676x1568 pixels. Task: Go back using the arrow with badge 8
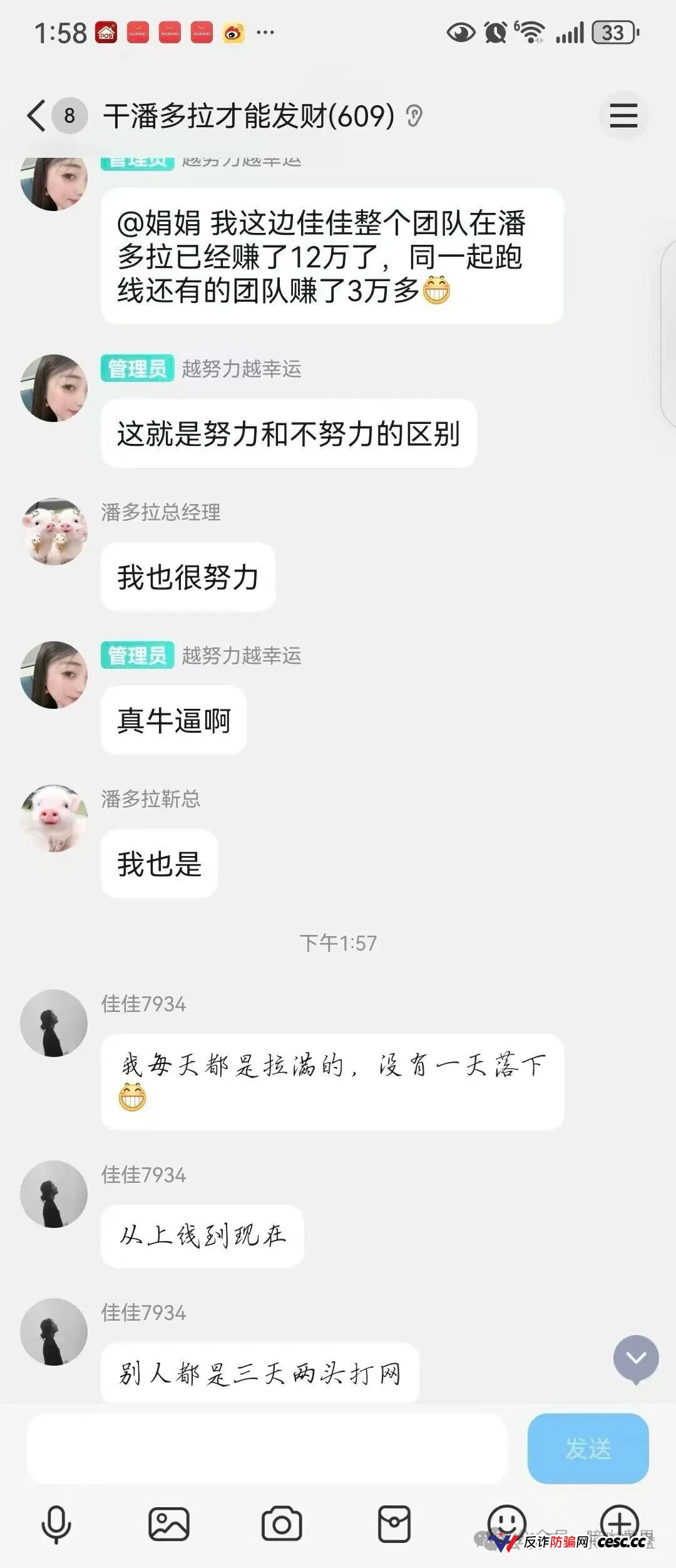click(47, 115)
